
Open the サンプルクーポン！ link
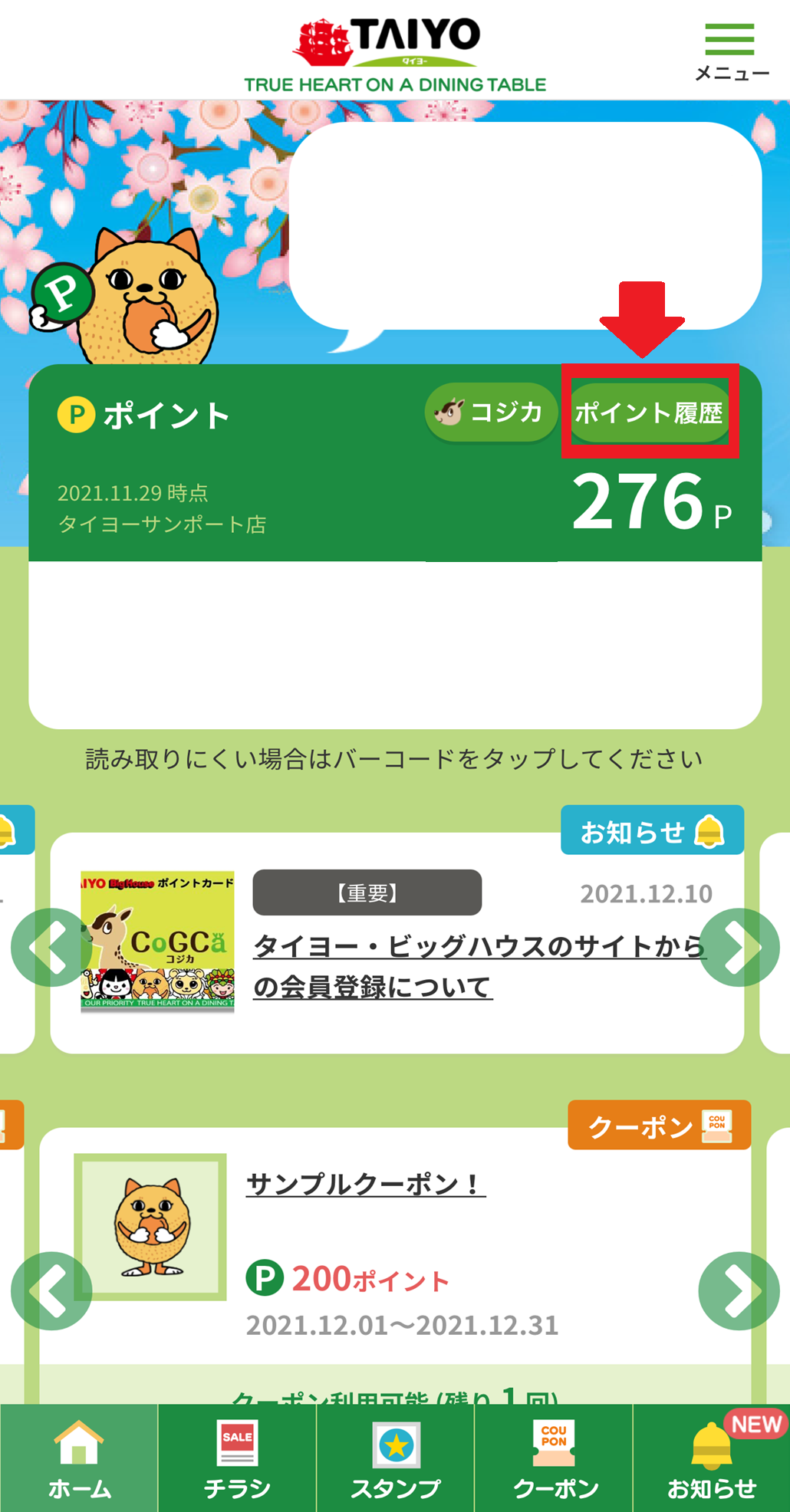(x=366, y=1185)
